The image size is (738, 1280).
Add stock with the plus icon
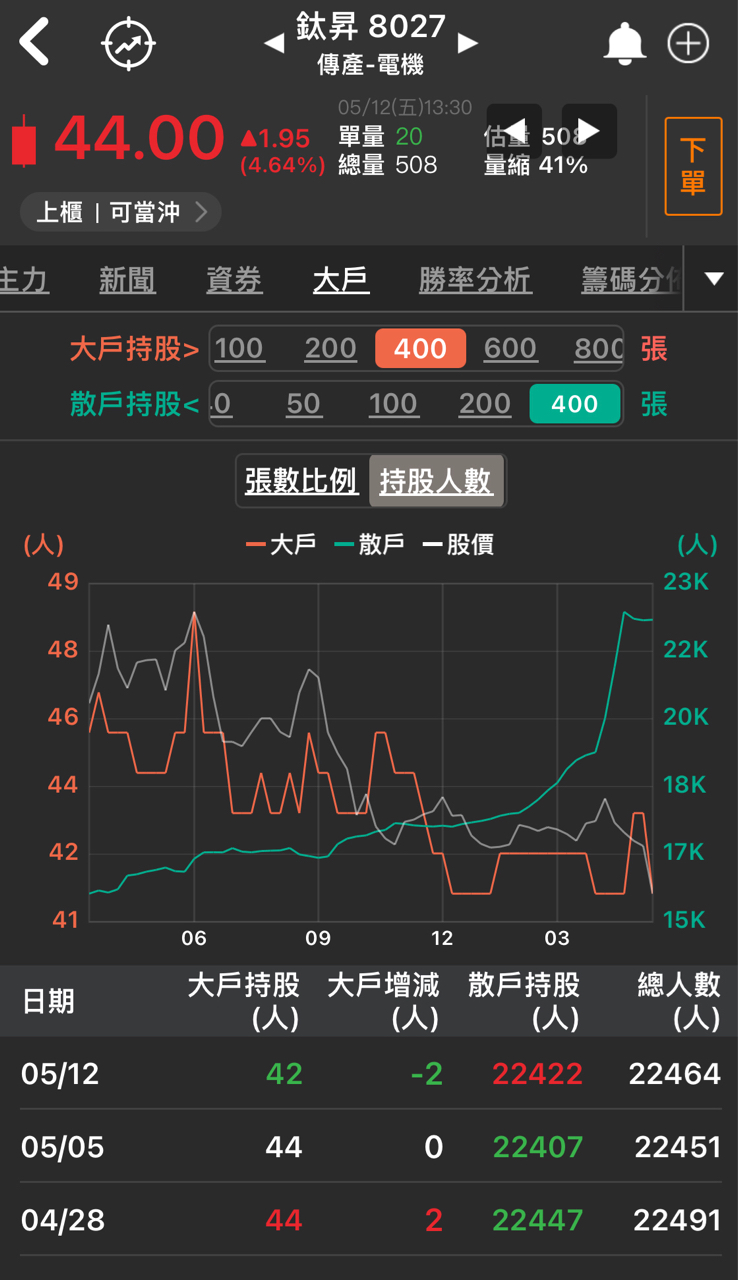pyautogui.click(x=688, y=43)
